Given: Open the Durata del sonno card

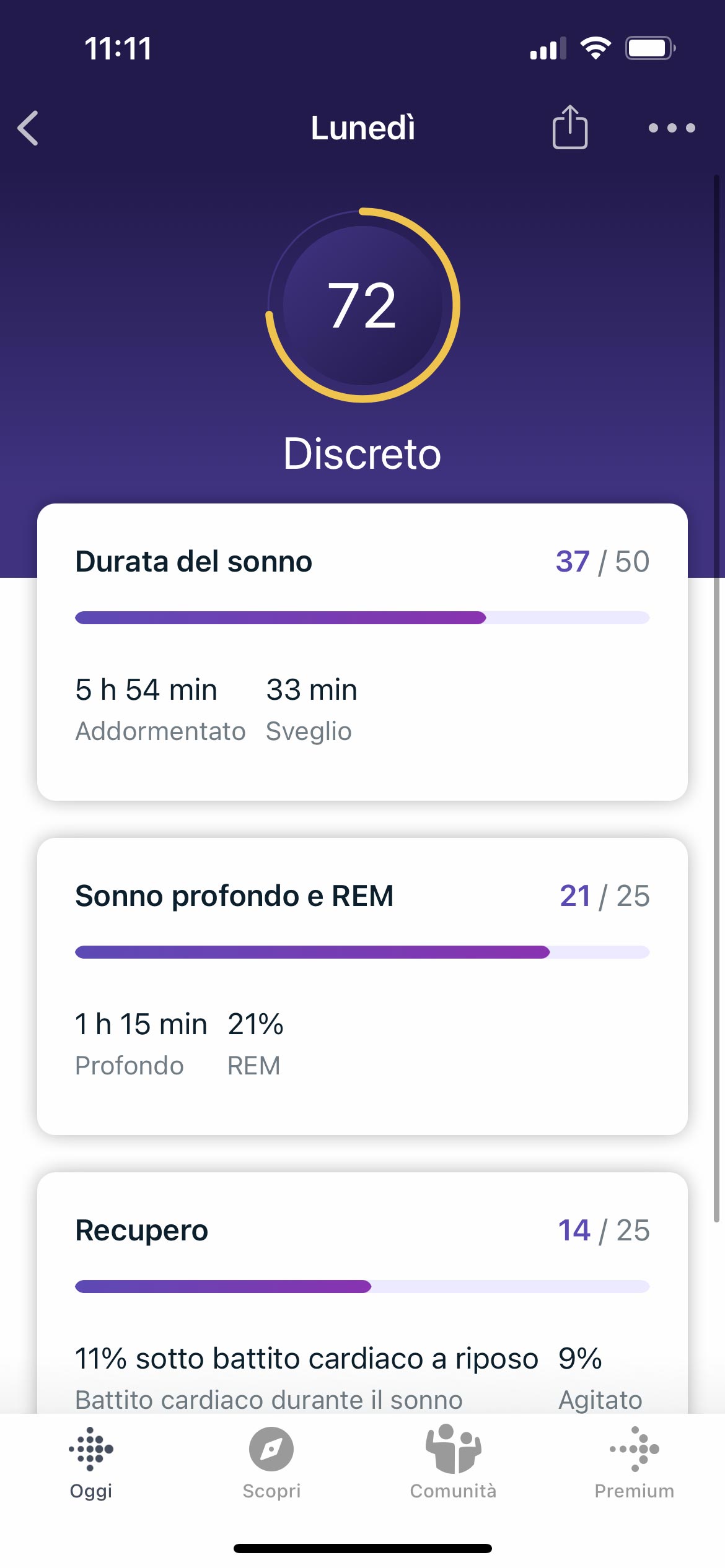Looking at the screenshot, I should 362,651.
